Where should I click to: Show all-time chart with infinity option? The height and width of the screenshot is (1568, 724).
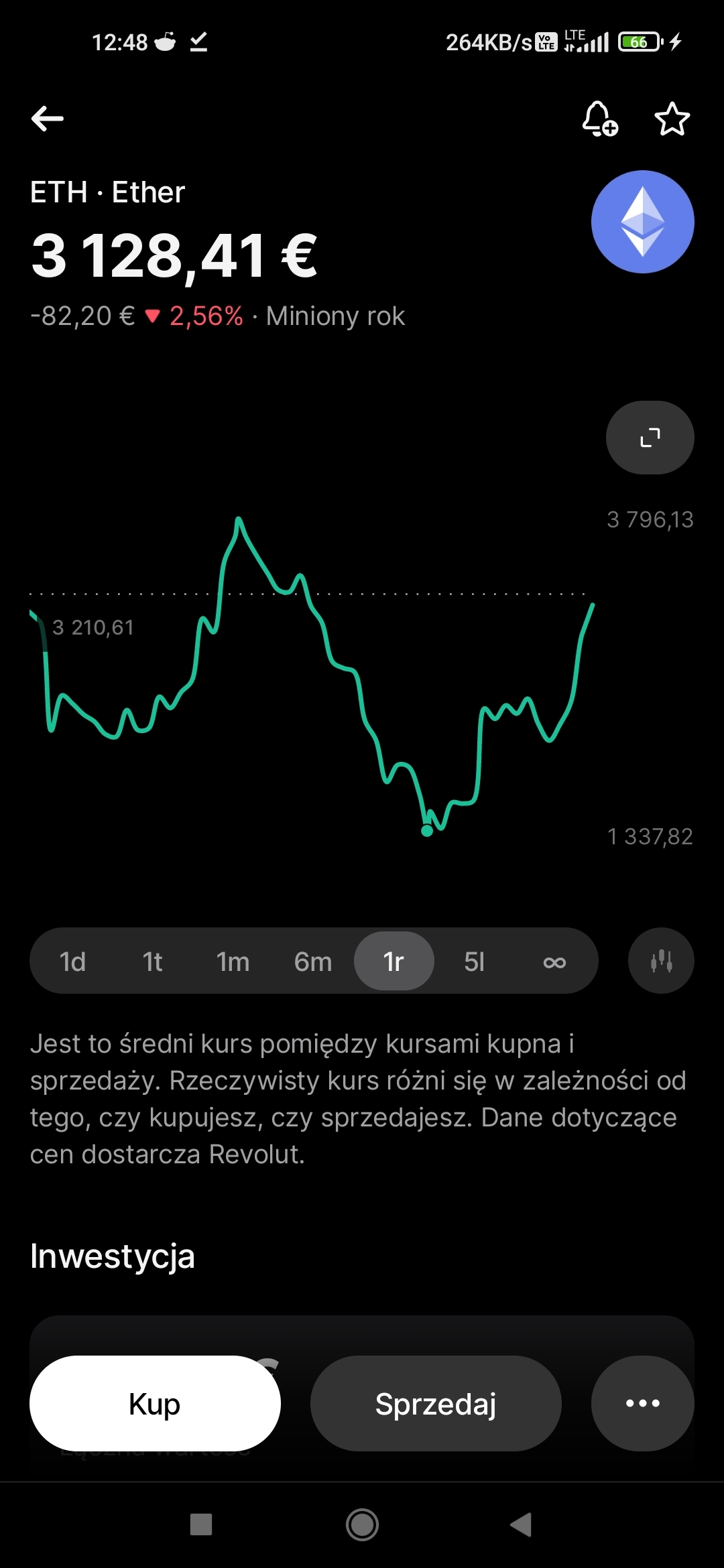554,962
